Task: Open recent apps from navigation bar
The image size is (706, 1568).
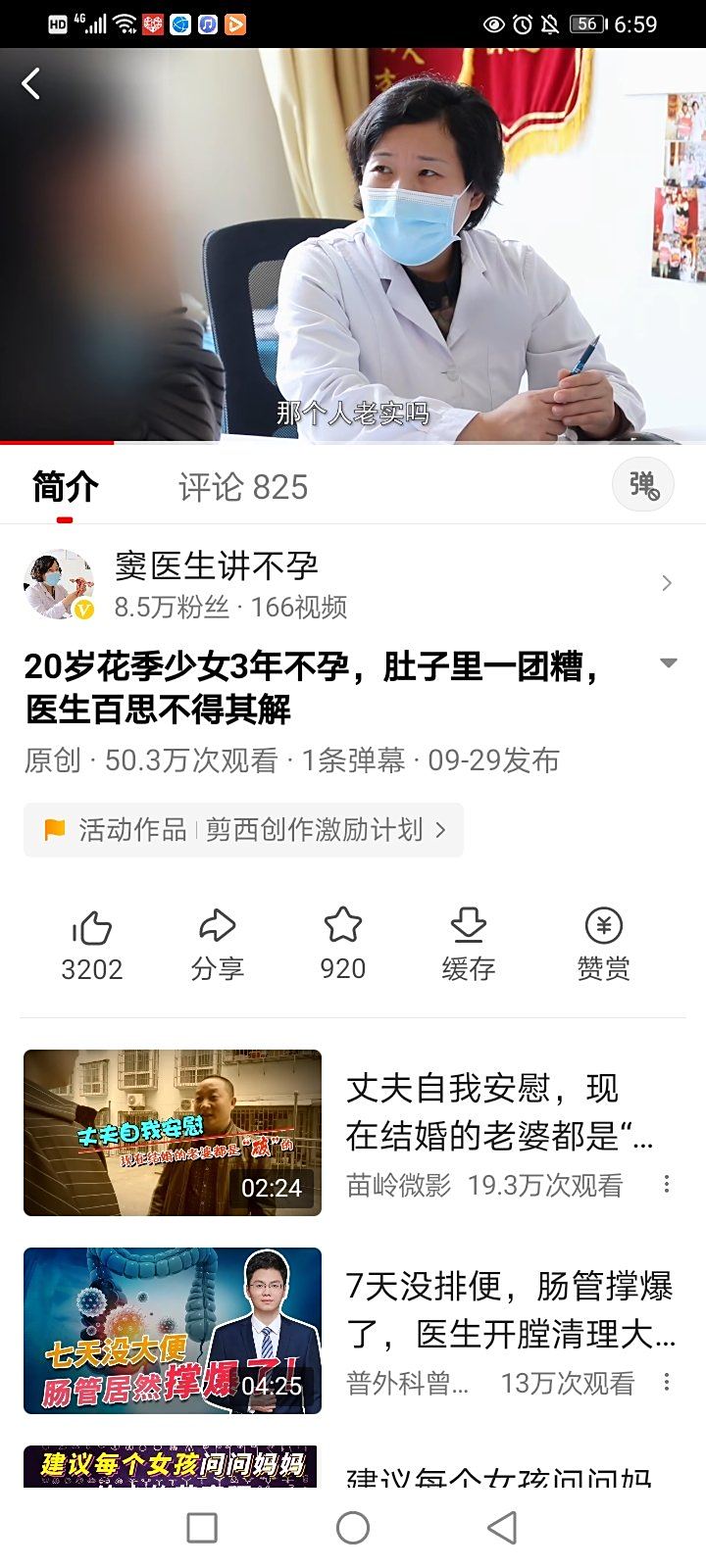Action: (x=202, y=1527)
